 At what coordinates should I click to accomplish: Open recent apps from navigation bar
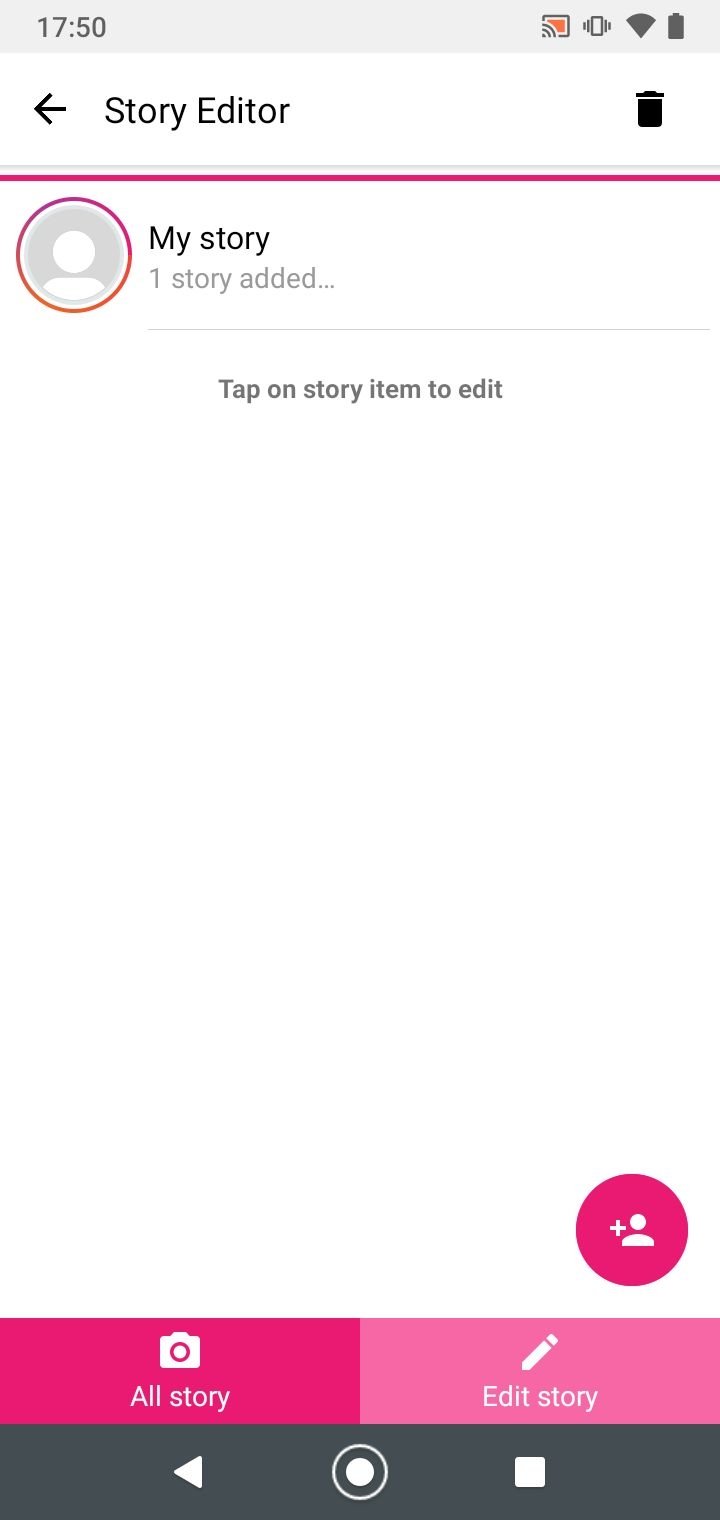[x=530, y=1472]
